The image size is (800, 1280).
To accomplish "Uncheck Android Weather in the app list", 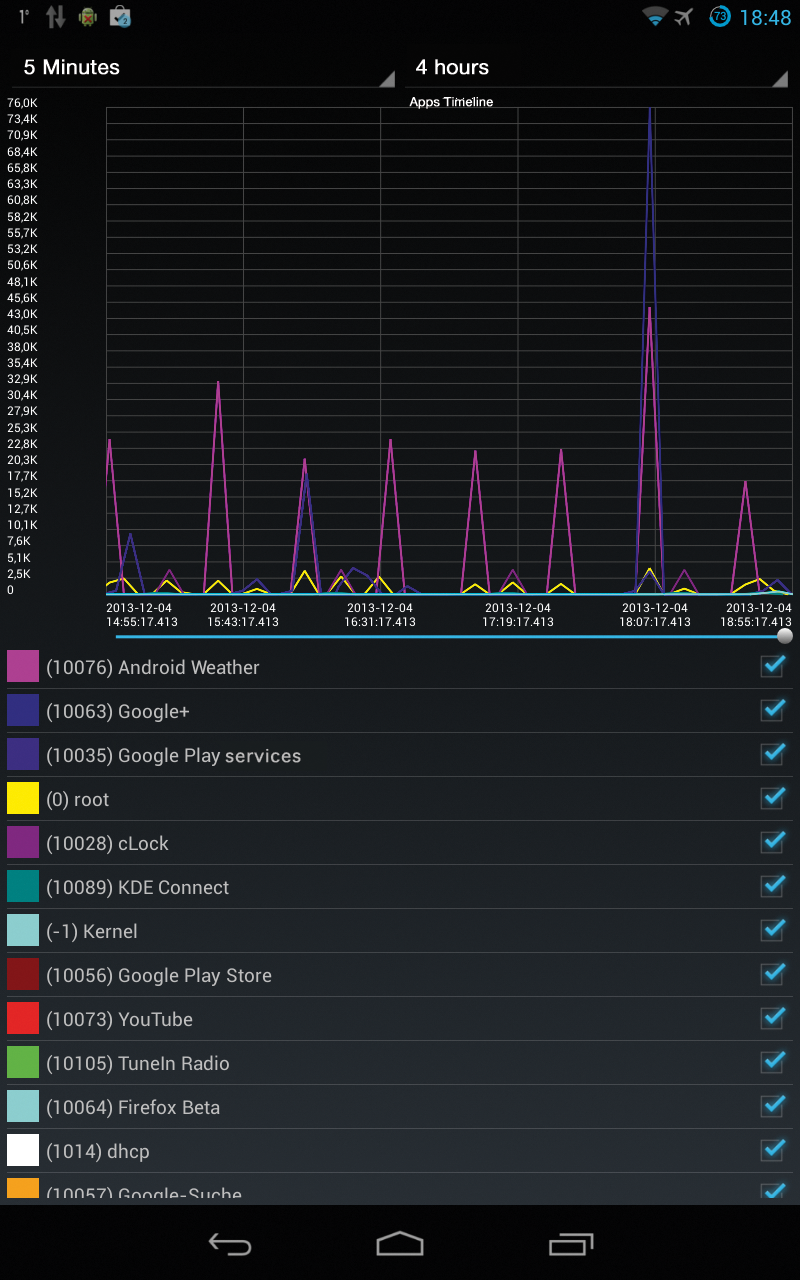I will 772,666.
